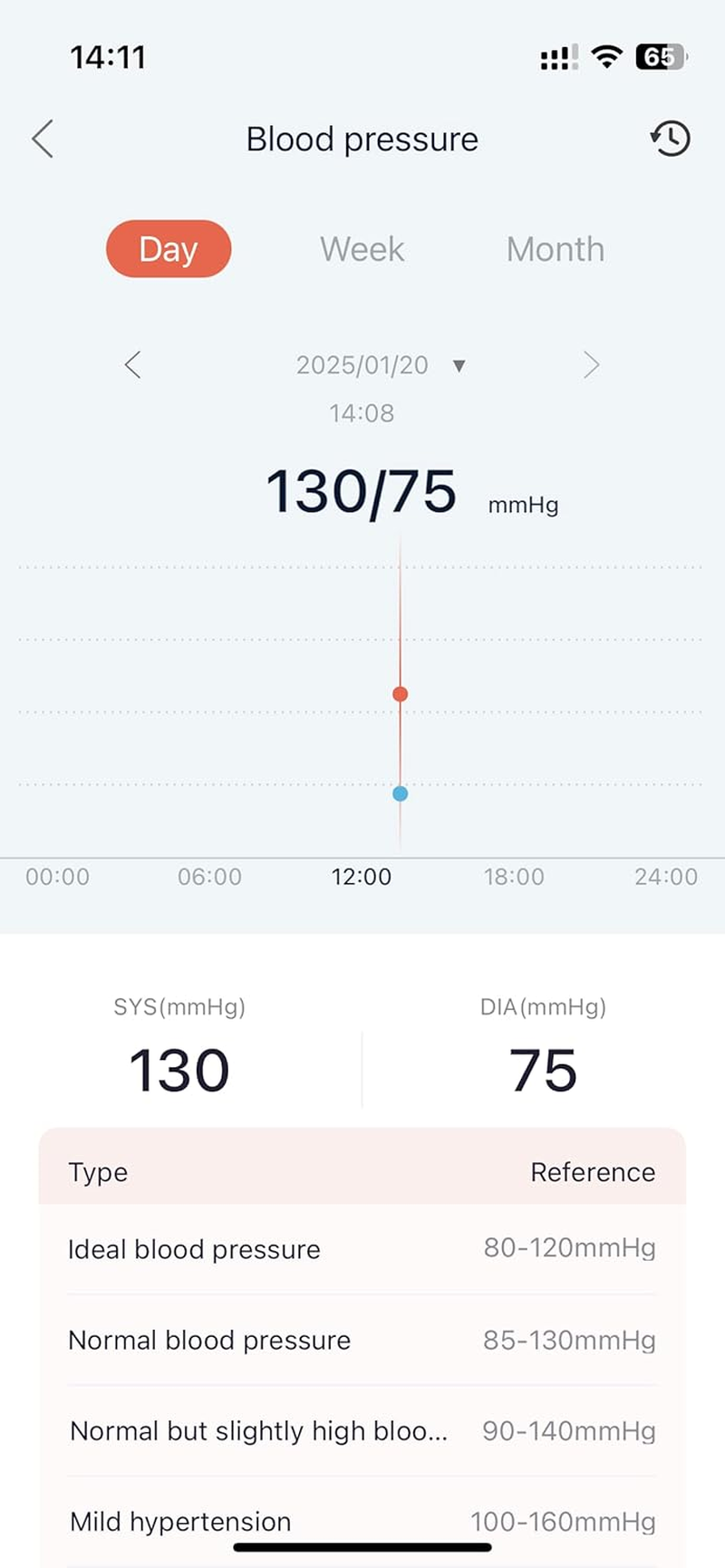The width and height of the screenshot is (725, 1568).
Task: Navigate to the previous day
Action: pos(132,365)
